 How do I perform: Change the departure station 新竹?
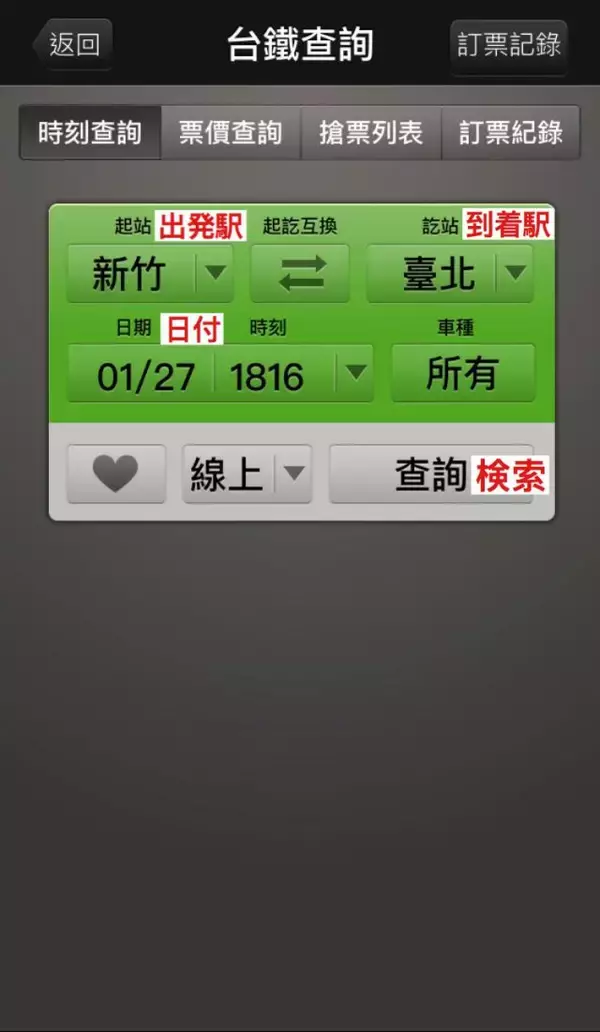pos(150,273)
